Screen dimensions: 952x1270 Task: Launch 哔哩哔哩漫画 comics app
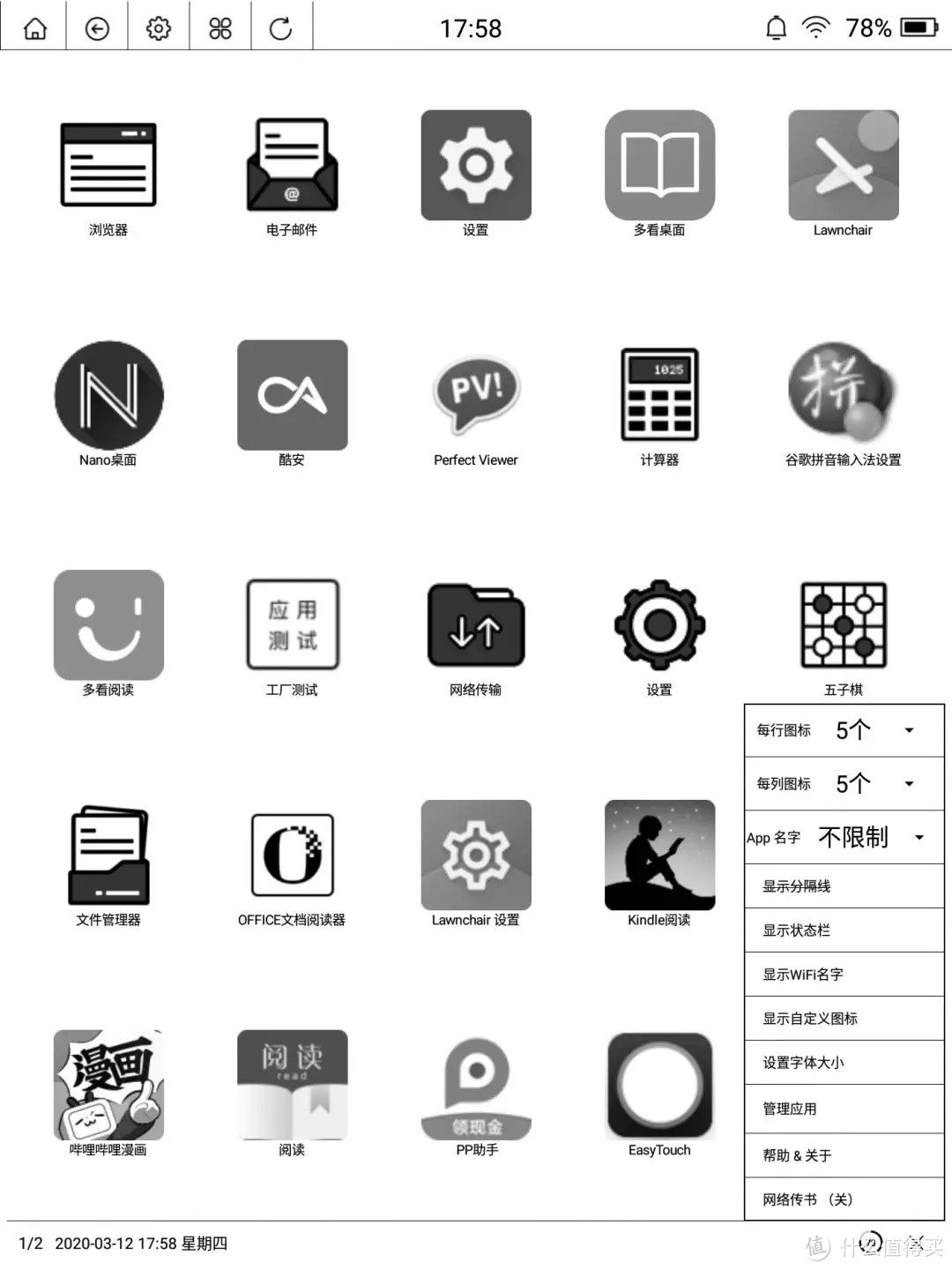[108, 1085]
